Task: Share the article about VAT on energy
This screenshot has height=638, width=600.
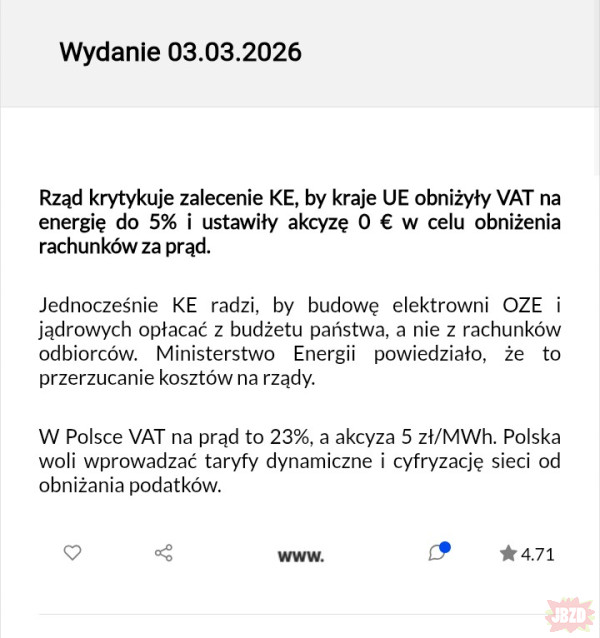Action: pos(164,553)
